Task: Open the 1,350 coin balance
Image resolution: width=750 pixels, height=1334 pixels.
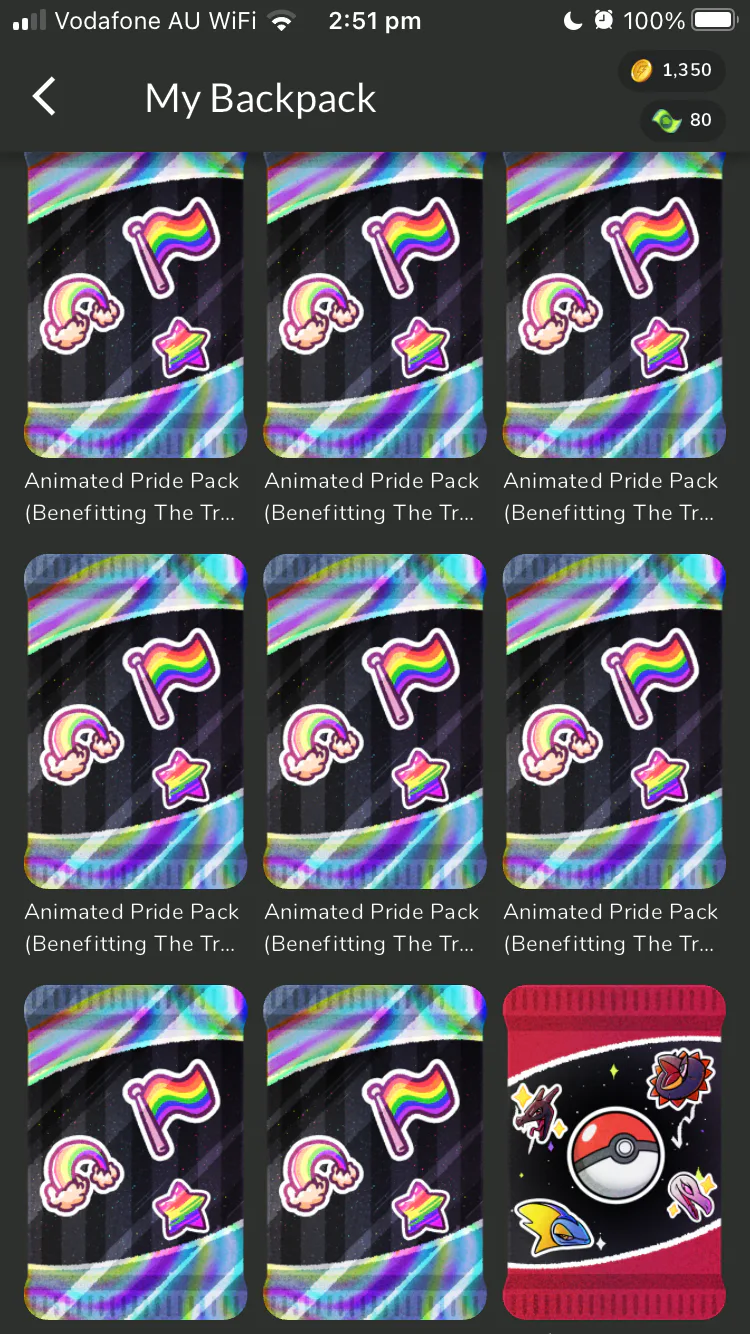Action: pos(672,70)
